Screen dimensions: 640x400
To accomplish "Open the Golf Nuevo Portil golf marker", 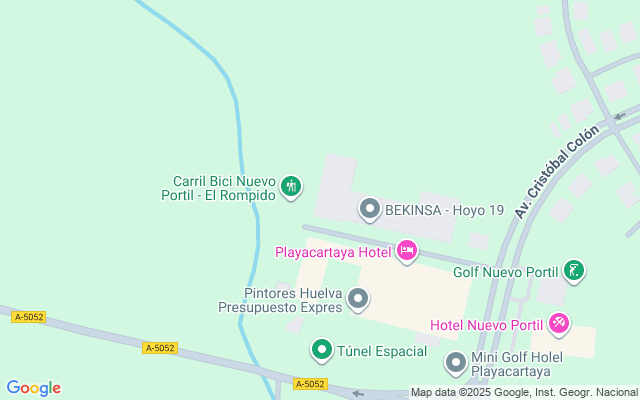I will pyautogui.click(x=574, y=270).
